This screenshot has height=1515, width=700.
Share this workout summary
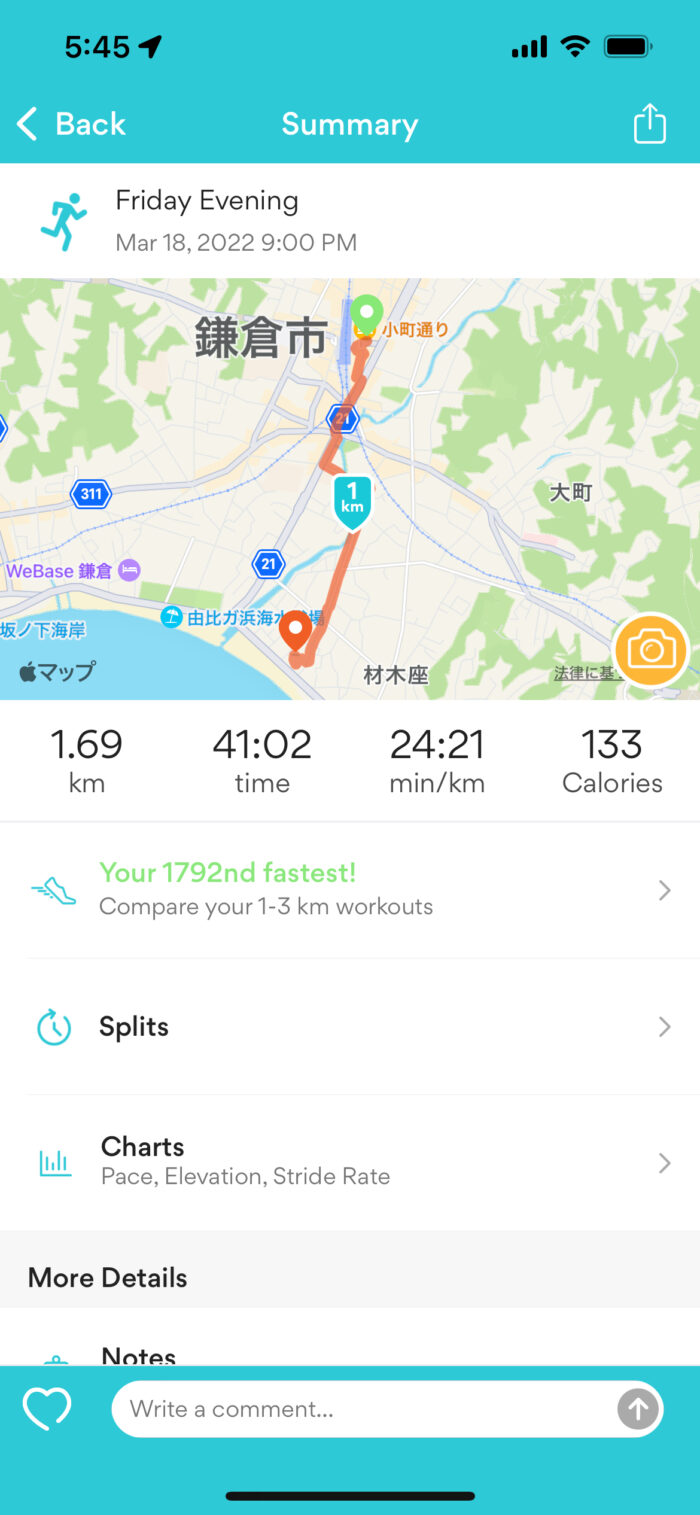(x=649, y=124)
